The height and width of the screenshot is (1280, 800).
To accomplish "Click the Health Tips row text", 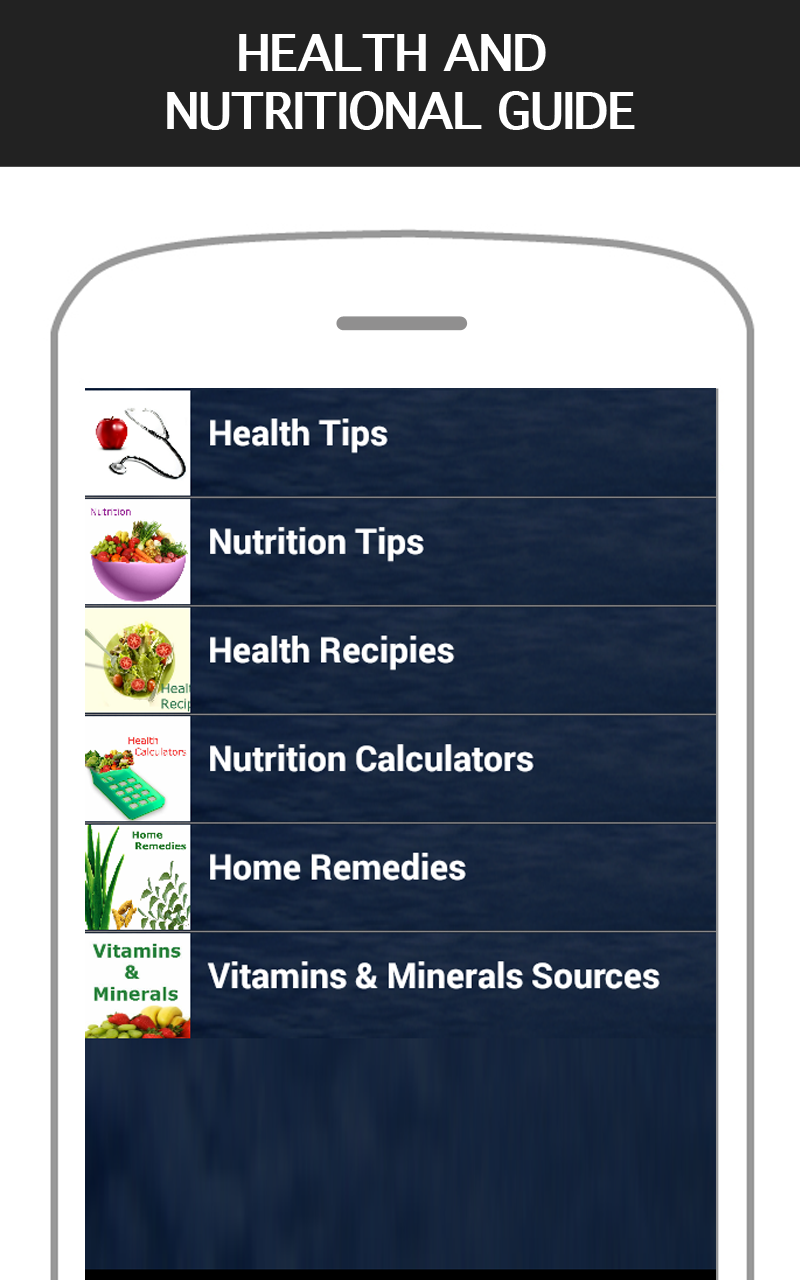I will coord(297,434).
